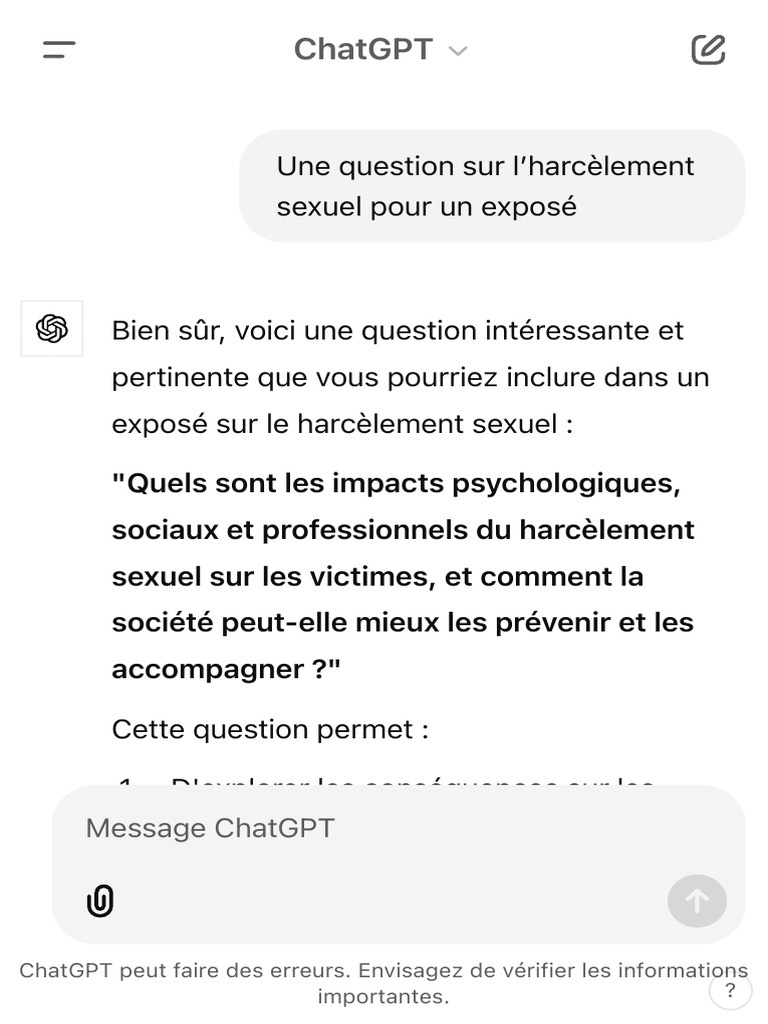Viewport: 768px width, 1024px height.
Task: Start a new chat
Action: (x=708, y=49)
